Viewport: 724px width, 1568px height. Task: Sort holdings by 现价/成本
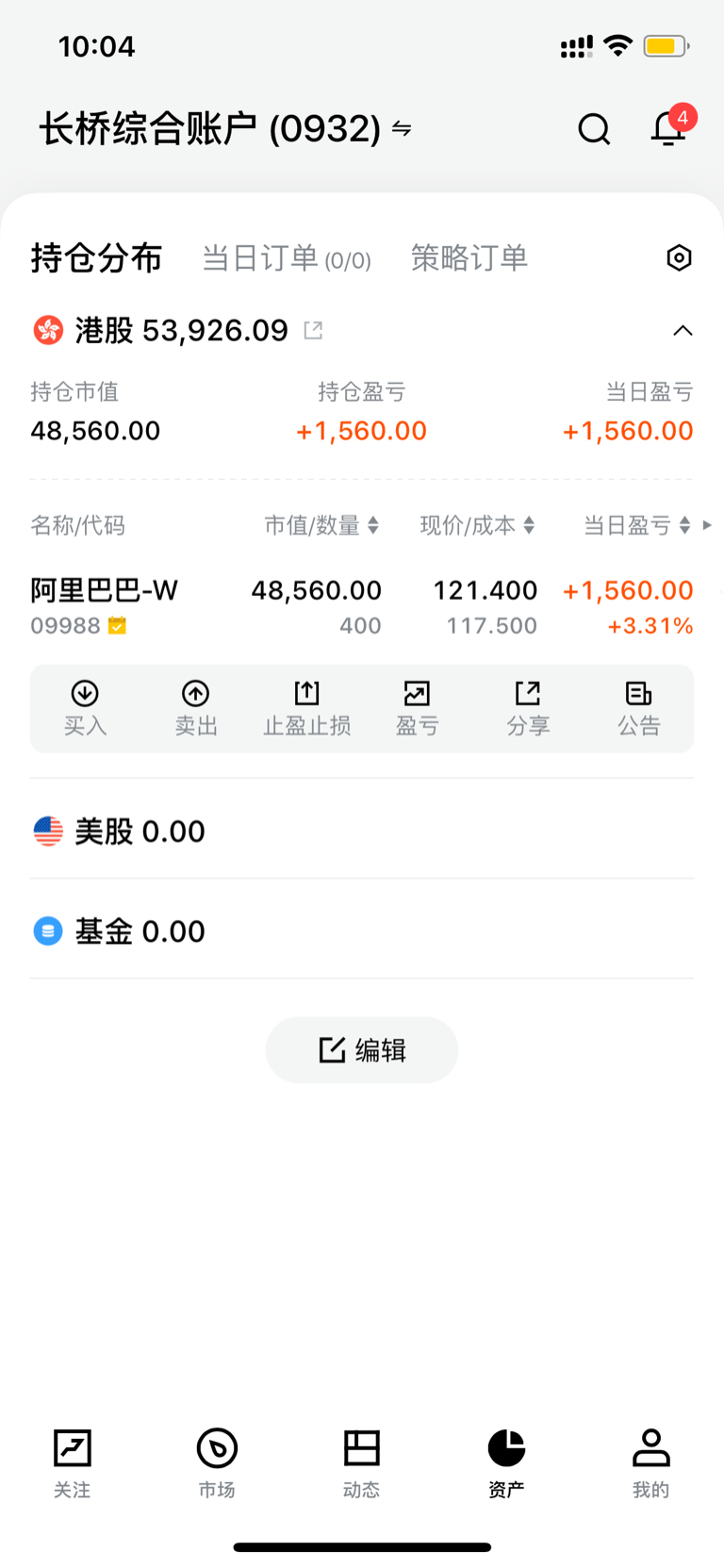coord(477,525)
